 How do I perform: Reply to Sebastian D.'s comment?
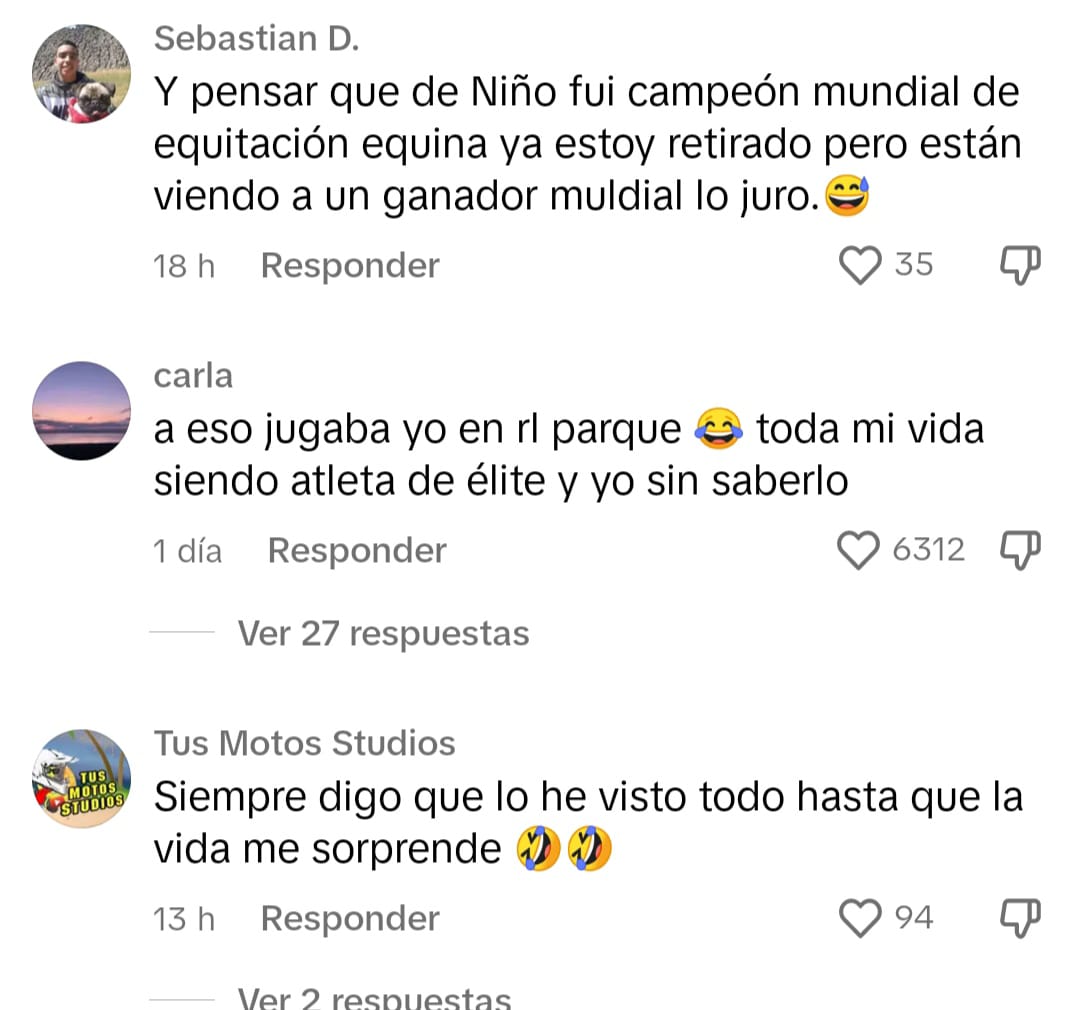click(x=349, y=266)
